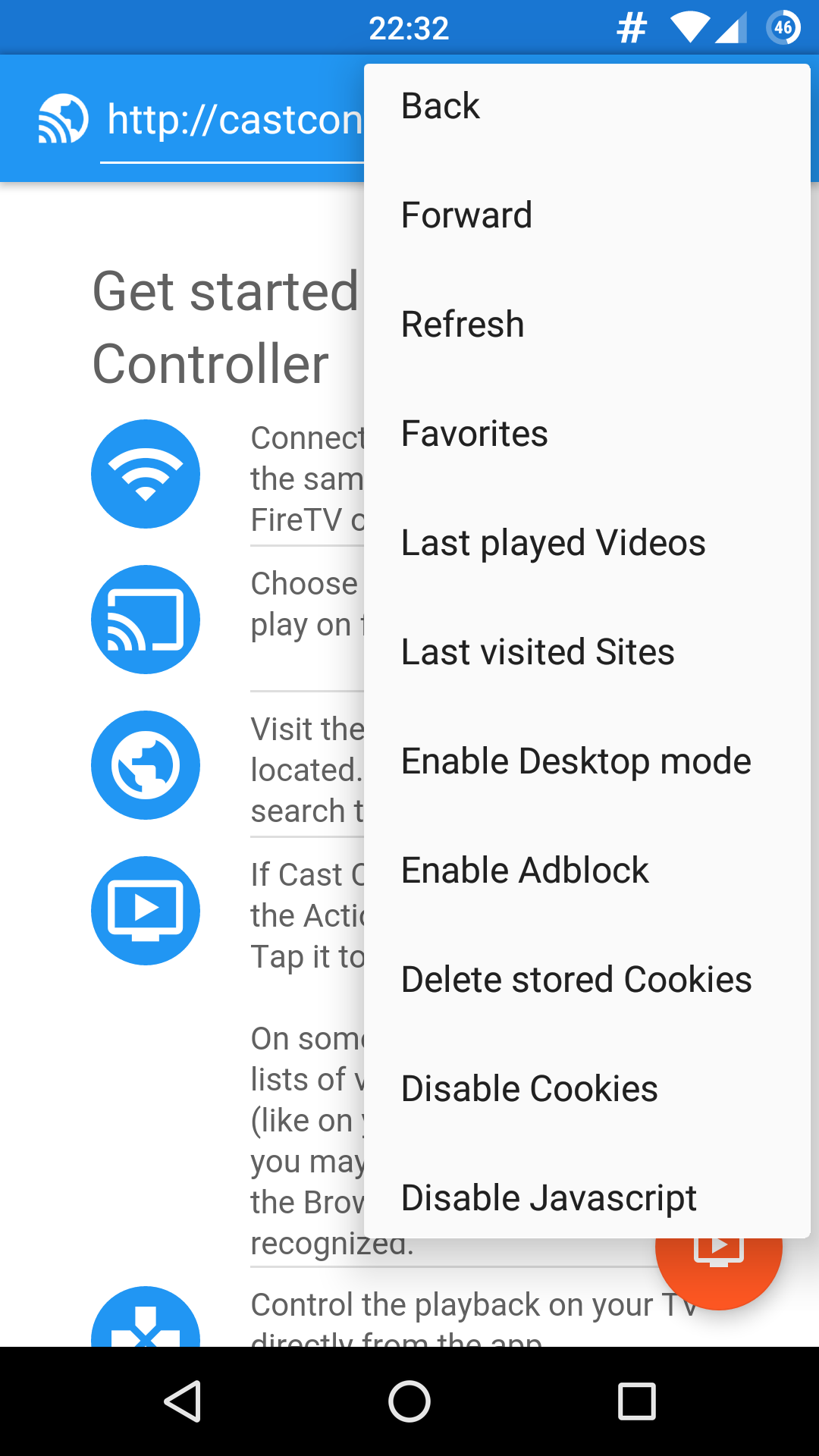Enable Desktop mode
This screenshot has height=1456, width=819.
(576, 760)
